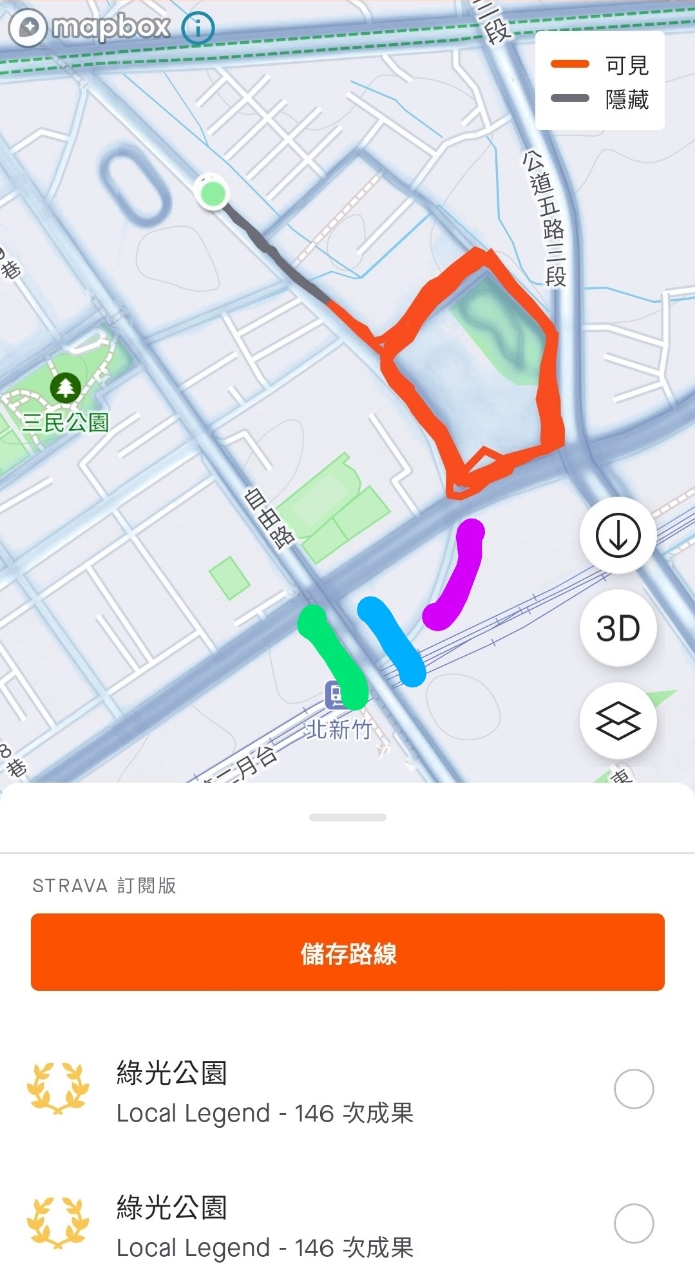Open the Mapbox info icon
The width and height of the screenshot is (695, 1280).
point(198,28)
